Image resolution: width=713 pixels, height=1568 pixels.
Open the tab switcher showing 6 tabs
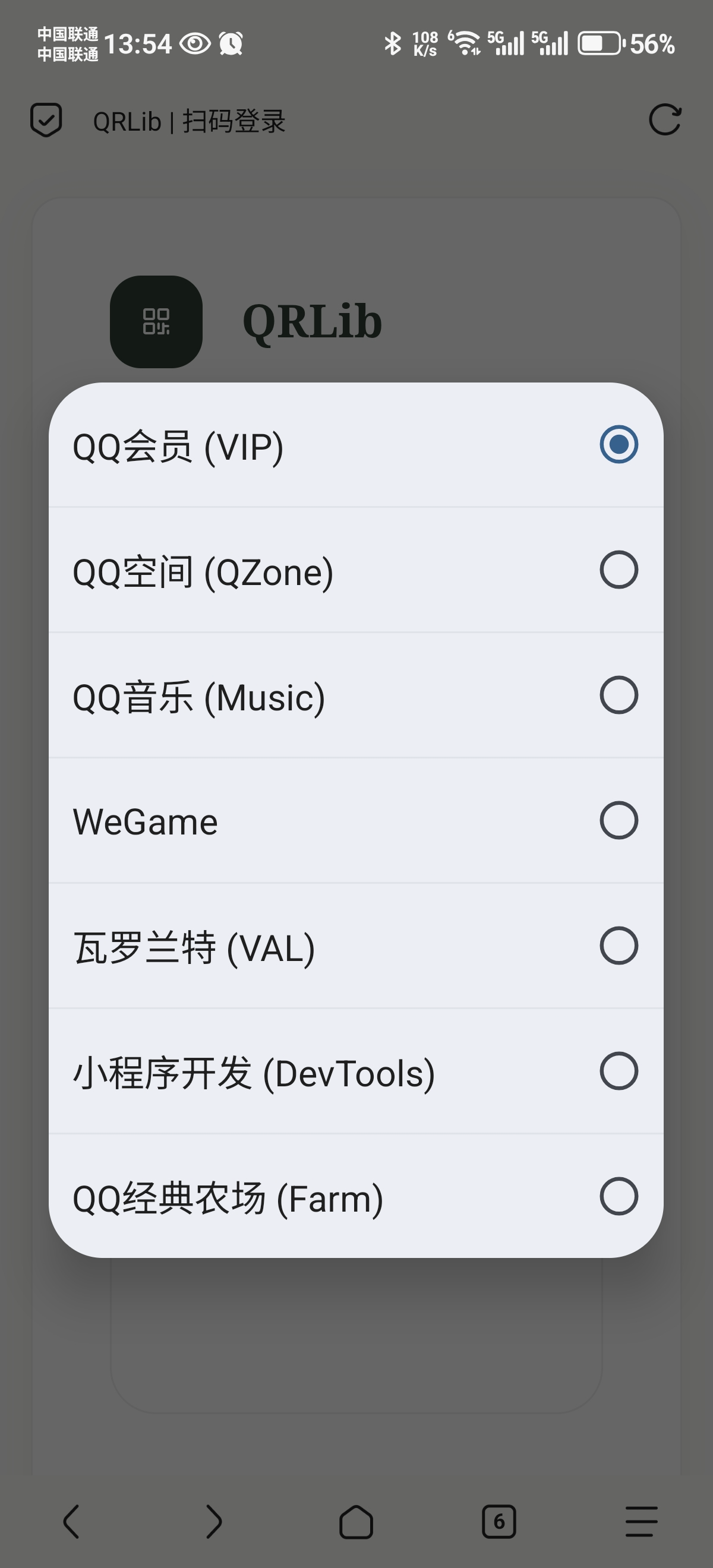(x=499, y=1520)
